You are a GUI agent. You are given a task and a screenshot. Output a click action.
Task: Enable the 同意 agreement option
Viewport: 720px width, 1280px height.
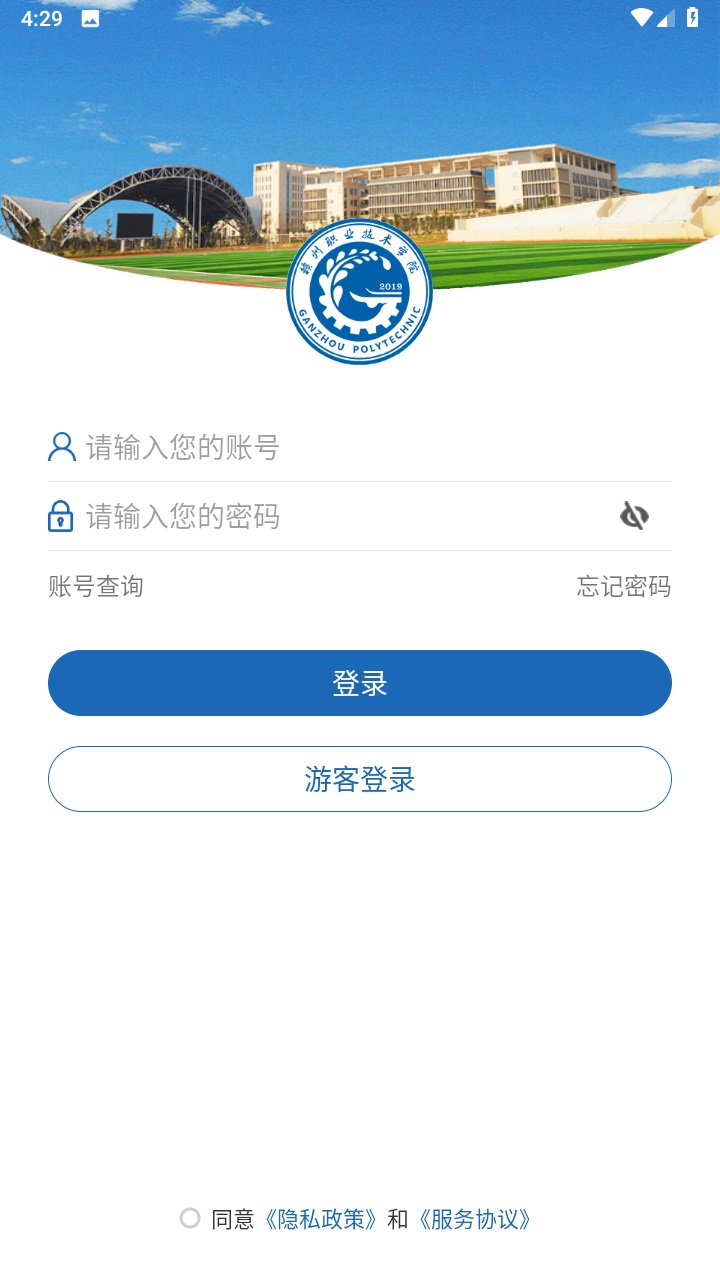231,1217
